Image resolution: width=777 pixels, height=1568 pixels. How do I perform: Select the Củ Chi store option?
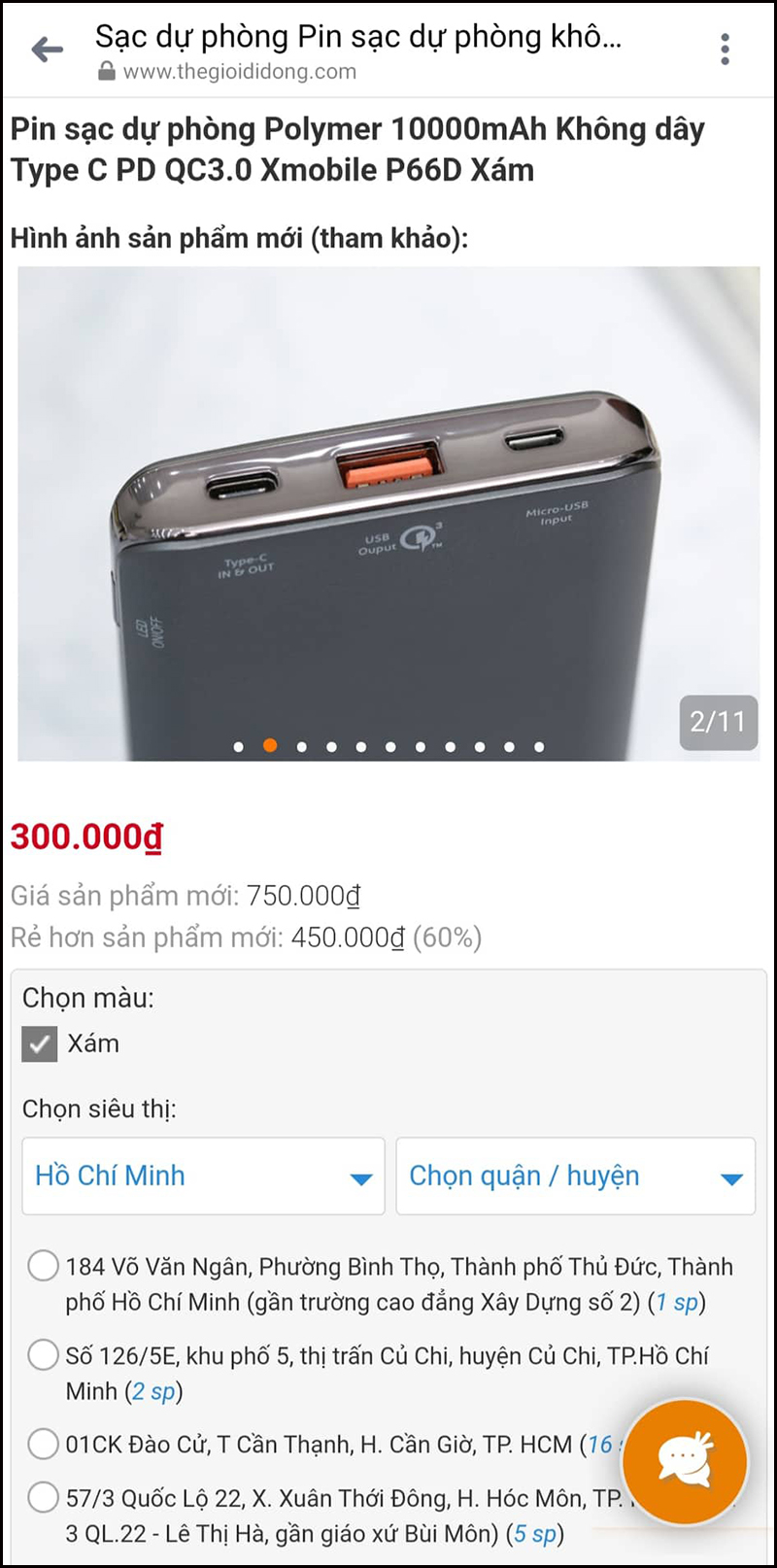coord(43,1354)
